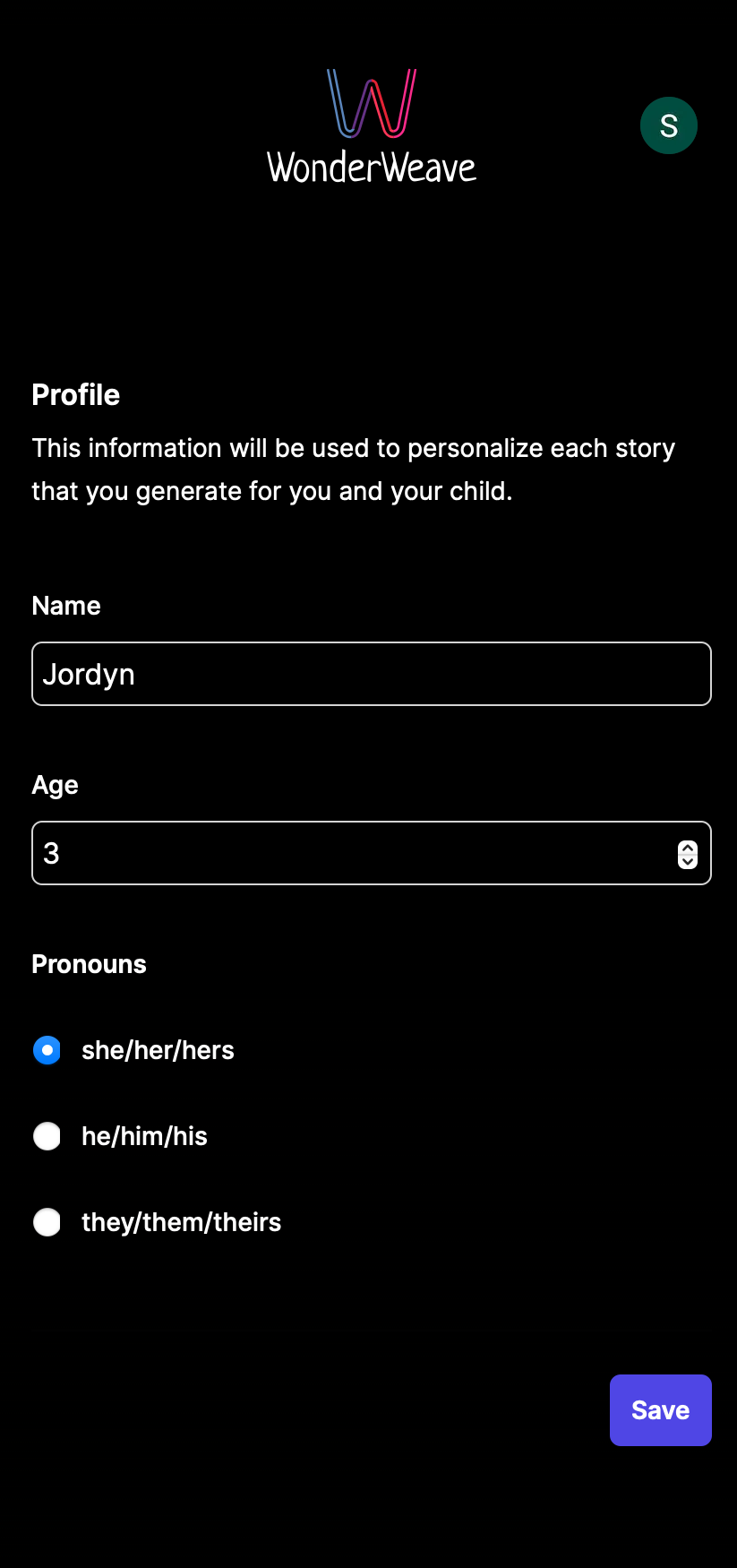Save the profile
This screenshot has width=737, height=1568.
click(660, 1410)
